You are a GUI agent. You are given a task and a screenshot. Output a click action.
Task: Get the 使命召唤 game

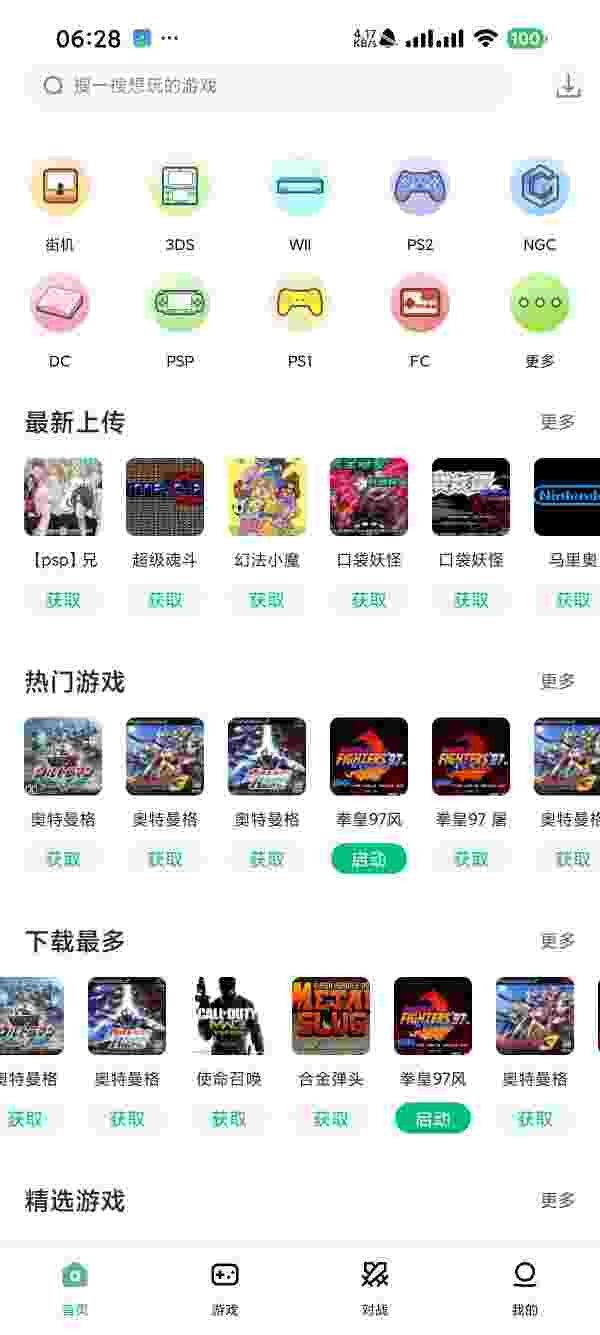click(229, 1119)
